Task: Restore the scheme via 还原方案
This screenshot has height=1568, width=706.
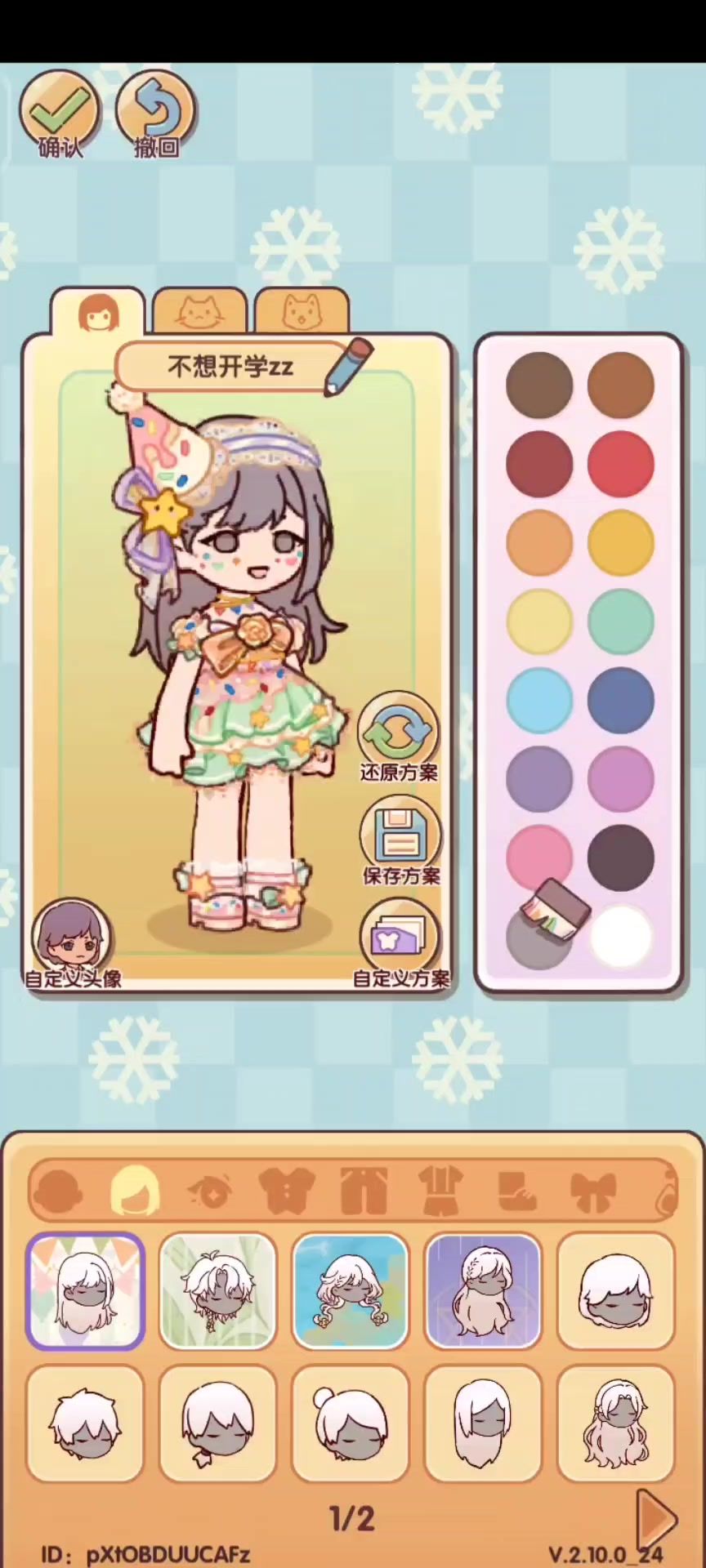Action: 399,733
